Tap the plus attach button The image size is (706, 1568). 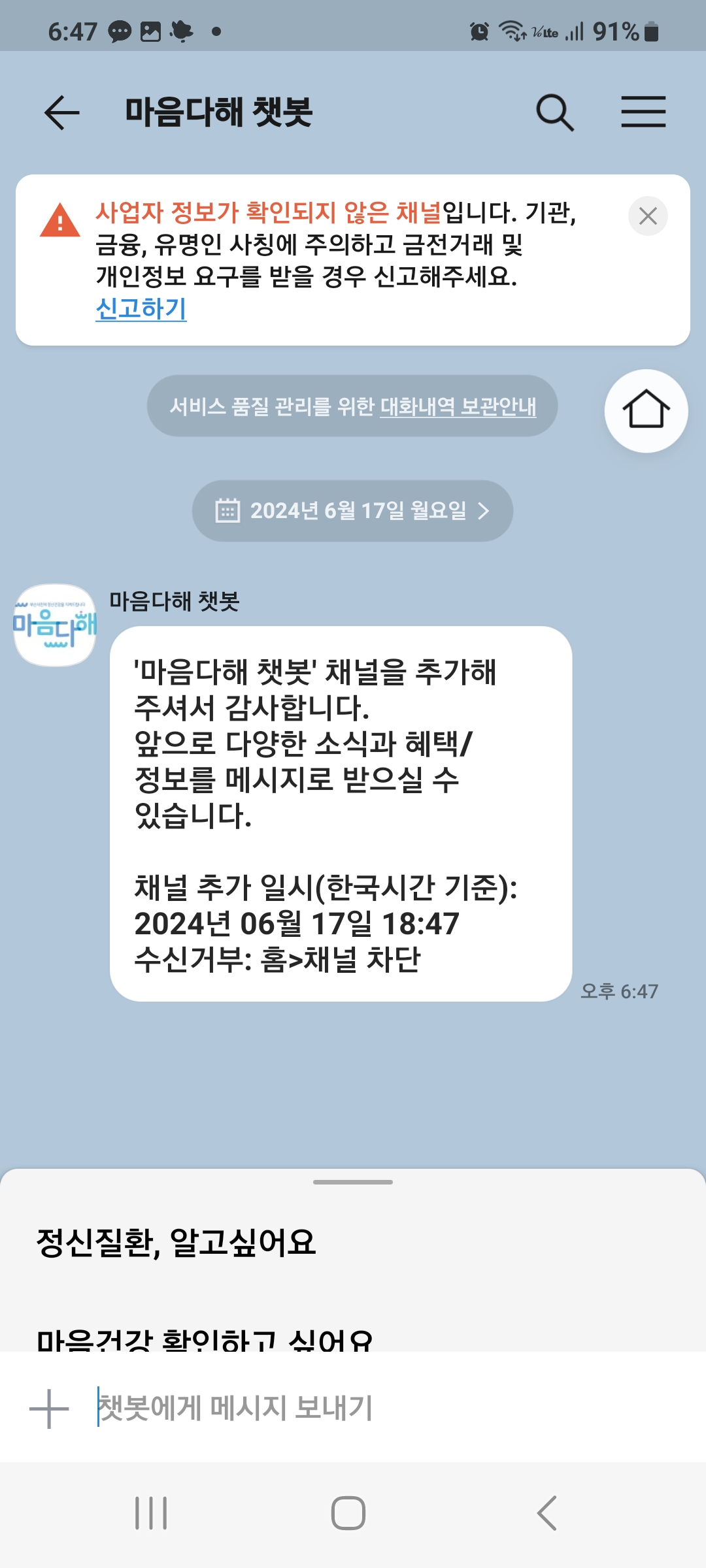click(x=49, y=1409)
